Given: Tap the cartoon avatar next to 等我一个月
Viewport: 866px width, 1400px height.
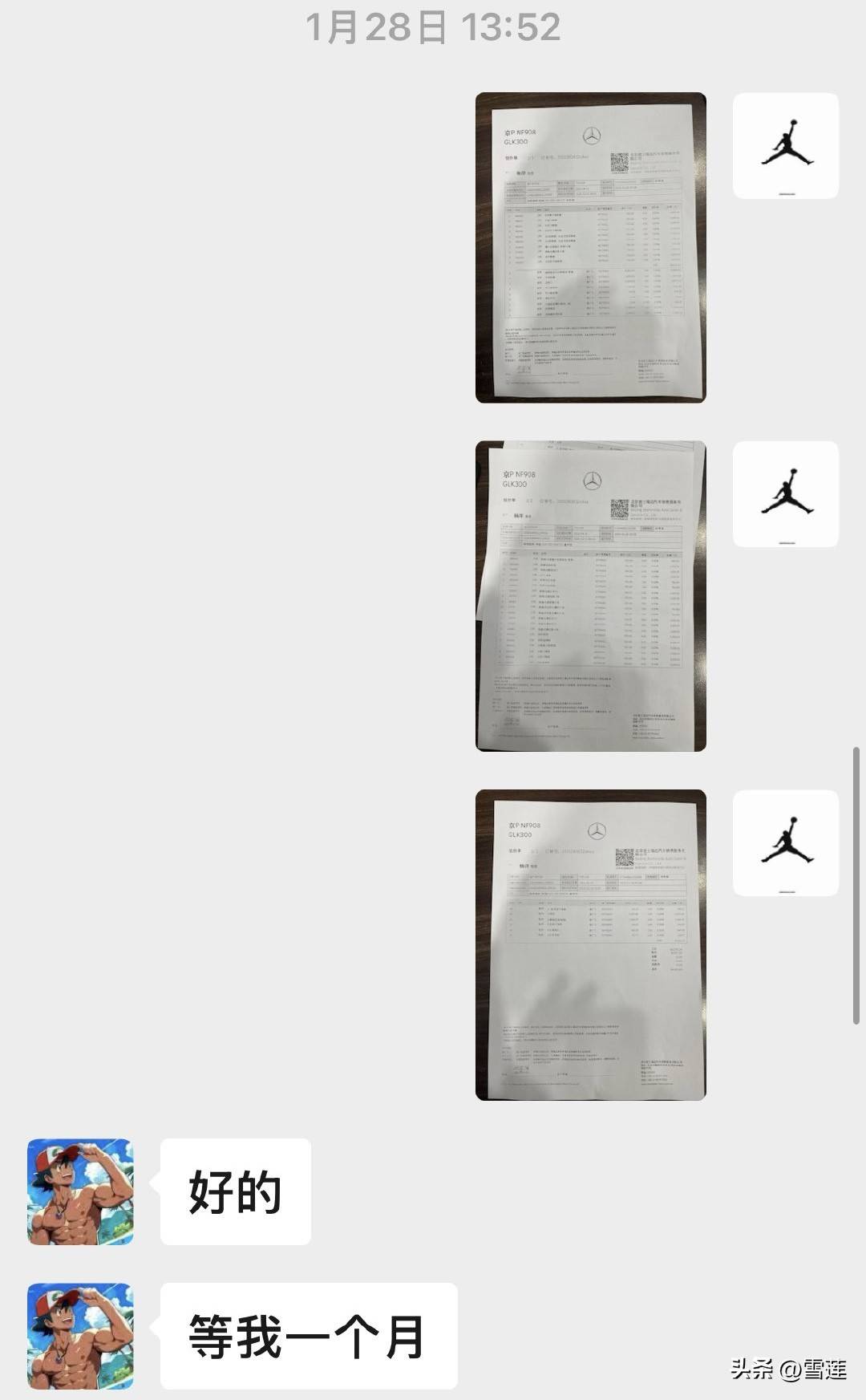Looking at the screenshot, I should (x=80, y=1336).
